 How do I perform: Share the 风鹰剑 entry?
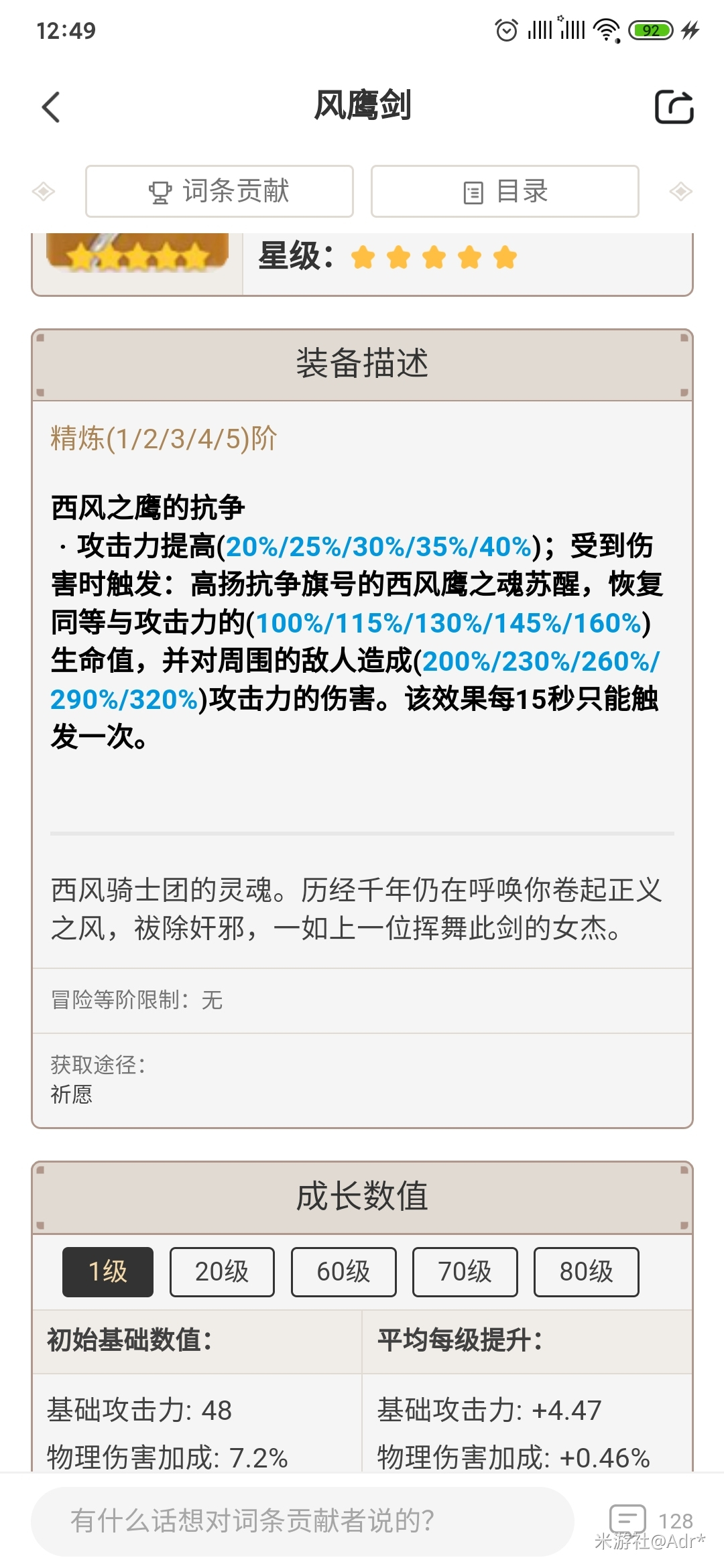(x=674, y=107)
